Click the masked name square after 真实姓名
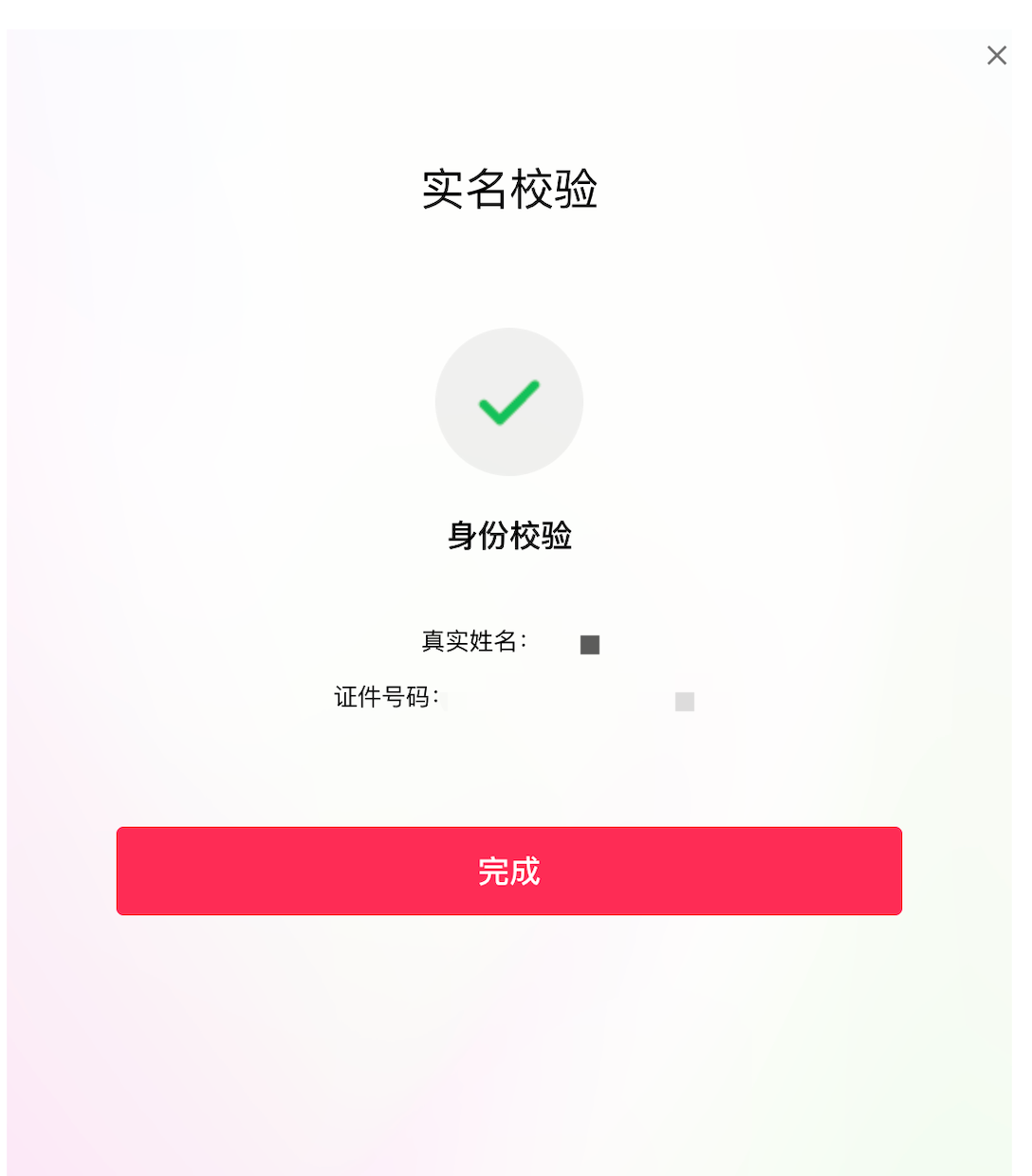 589,644
